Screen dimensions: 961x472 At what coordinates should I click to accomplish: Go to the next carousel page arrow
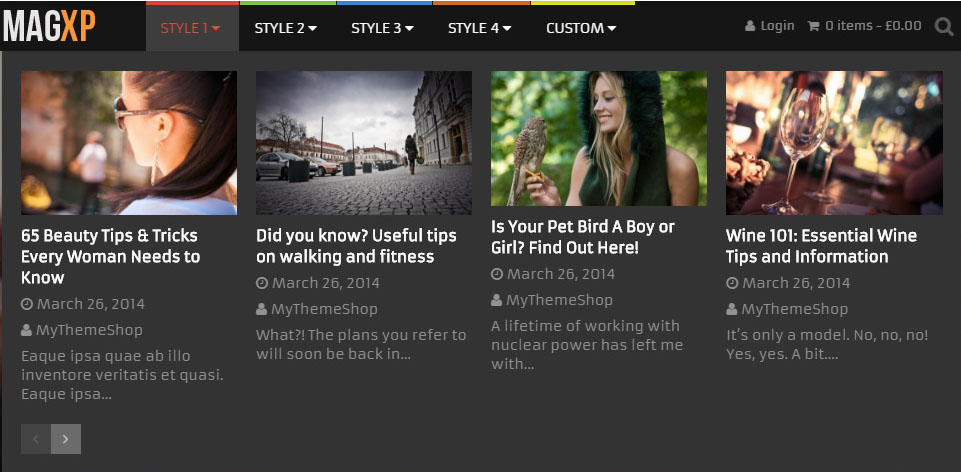tap(66, 438)
